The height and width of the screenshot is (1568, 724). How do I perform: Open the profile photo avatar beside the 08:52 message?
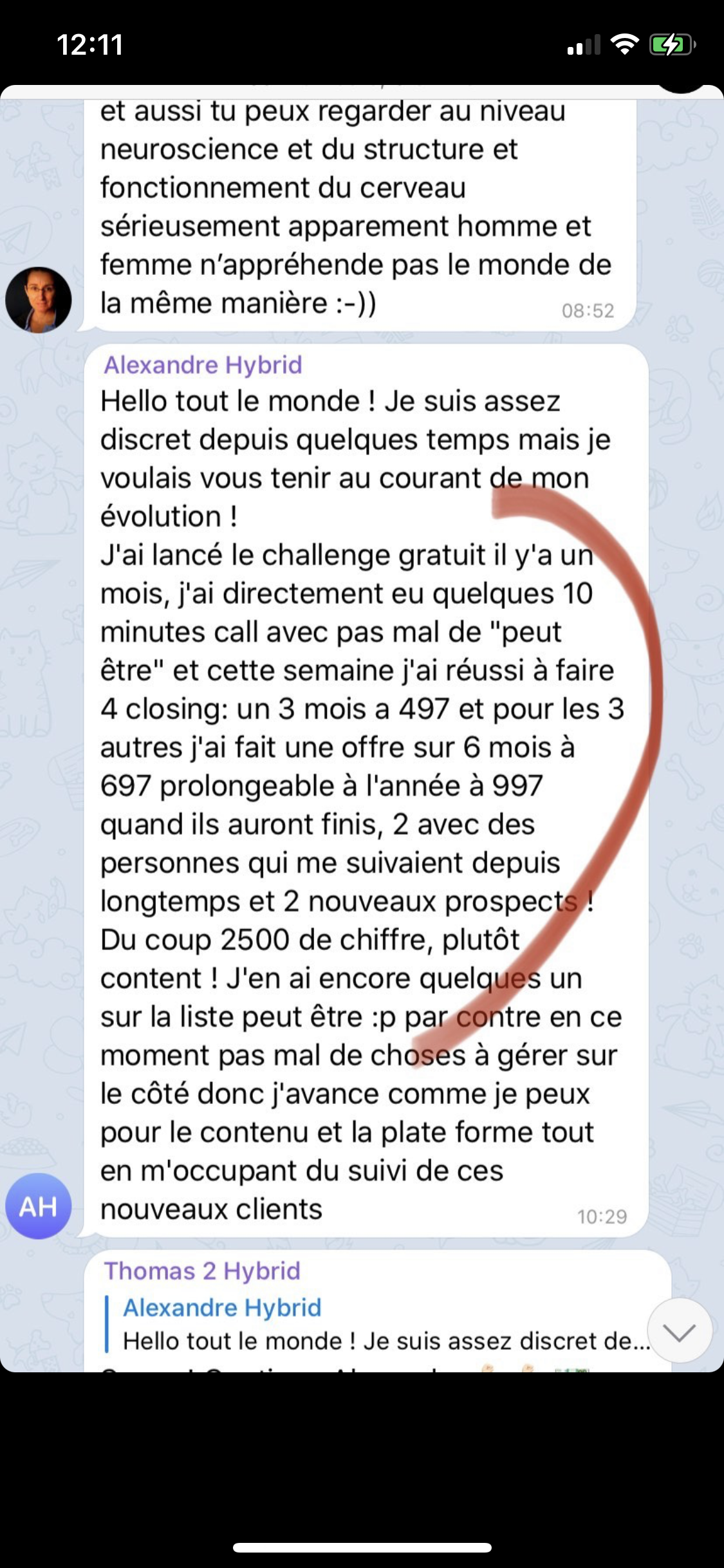[39, 300]
